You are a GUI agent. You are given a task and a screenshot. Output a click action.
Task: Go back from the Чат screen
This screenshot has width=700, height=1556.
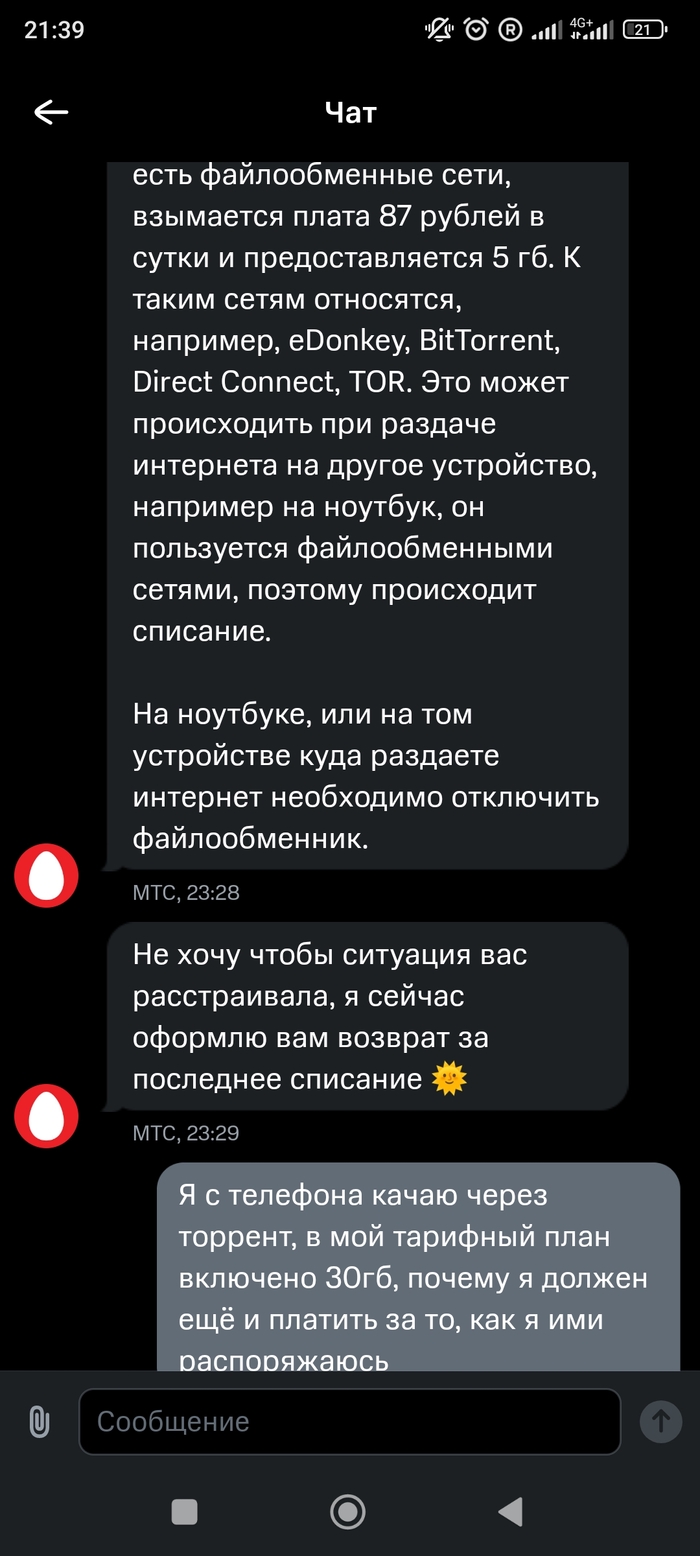[51, 113]
